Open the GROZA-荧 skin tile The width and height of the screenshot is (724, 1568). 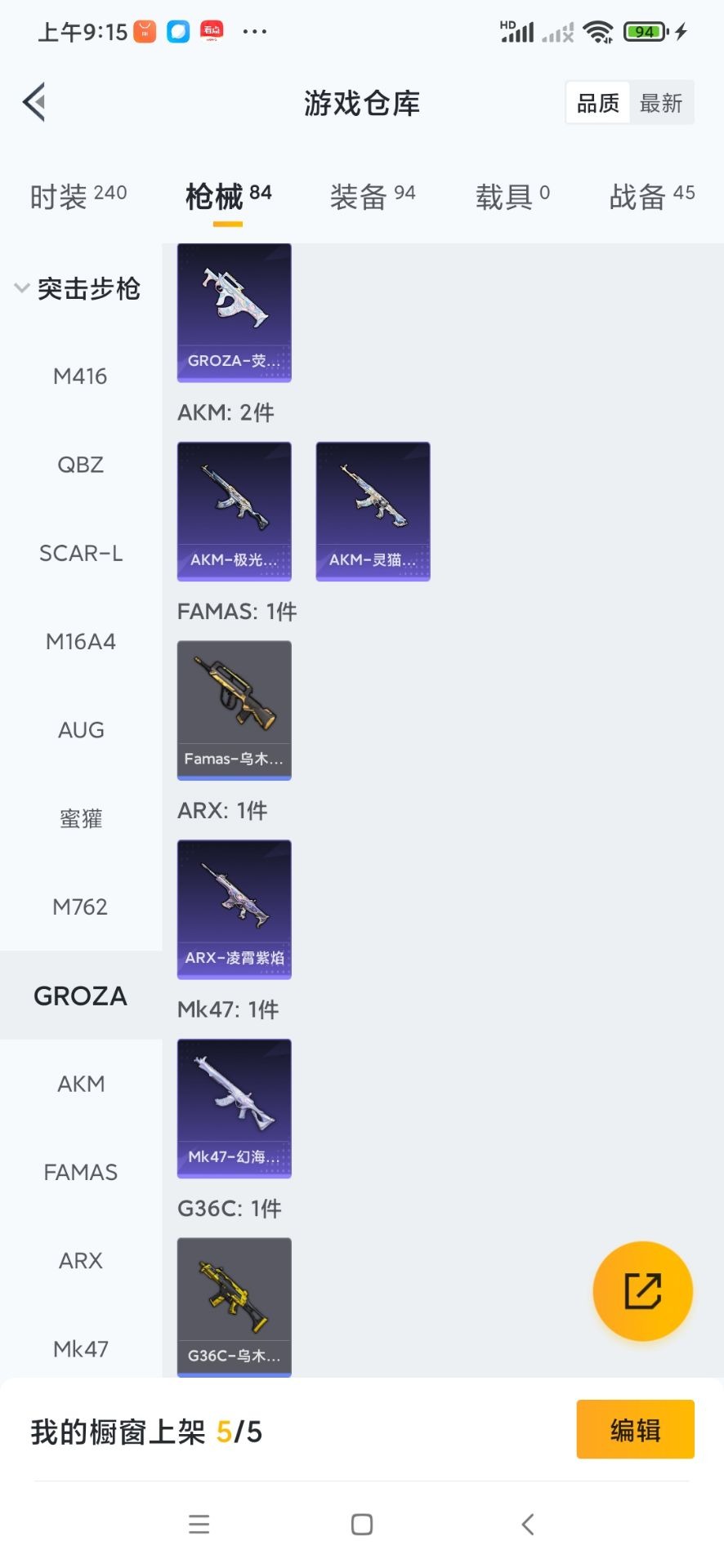coord(235,313)
